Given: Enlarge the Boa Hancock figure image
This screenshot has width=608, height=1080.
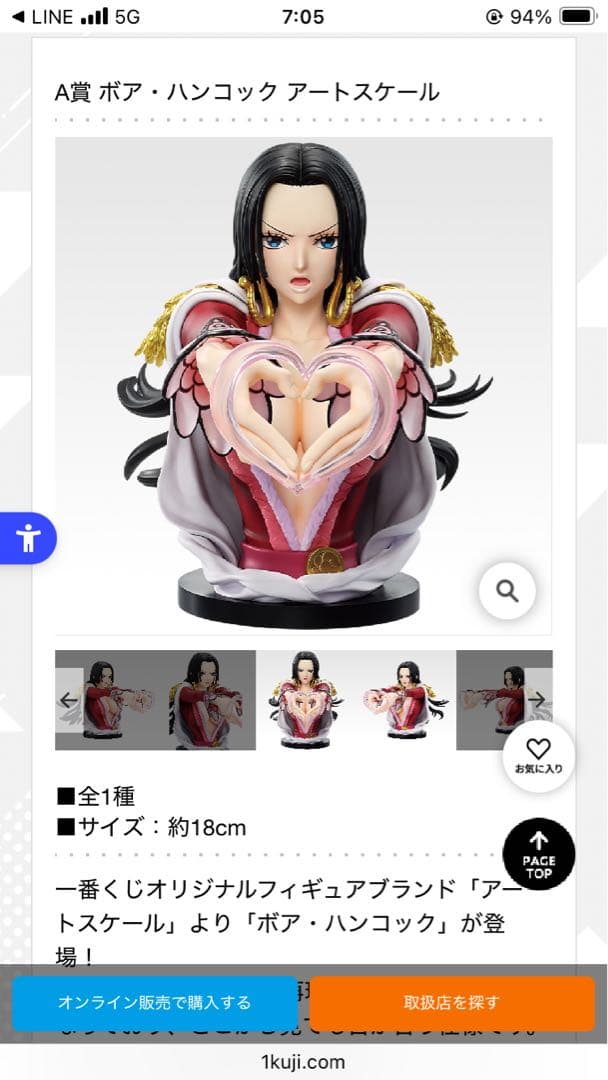Looking at the screenshot, I should [x=507, y=592].
